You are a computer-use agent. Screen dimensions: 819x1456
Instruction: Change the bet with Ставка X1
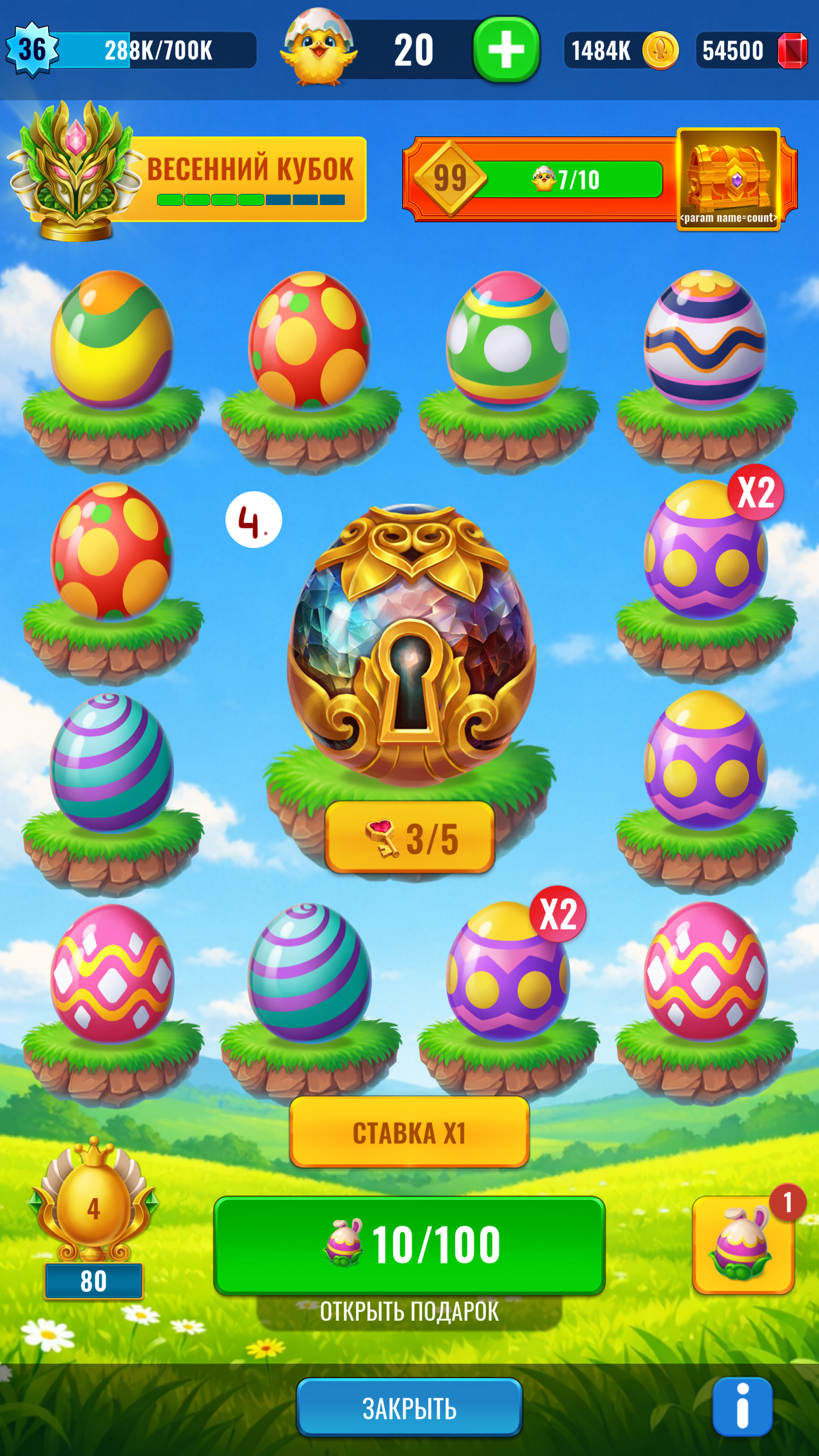[409, 1132]
